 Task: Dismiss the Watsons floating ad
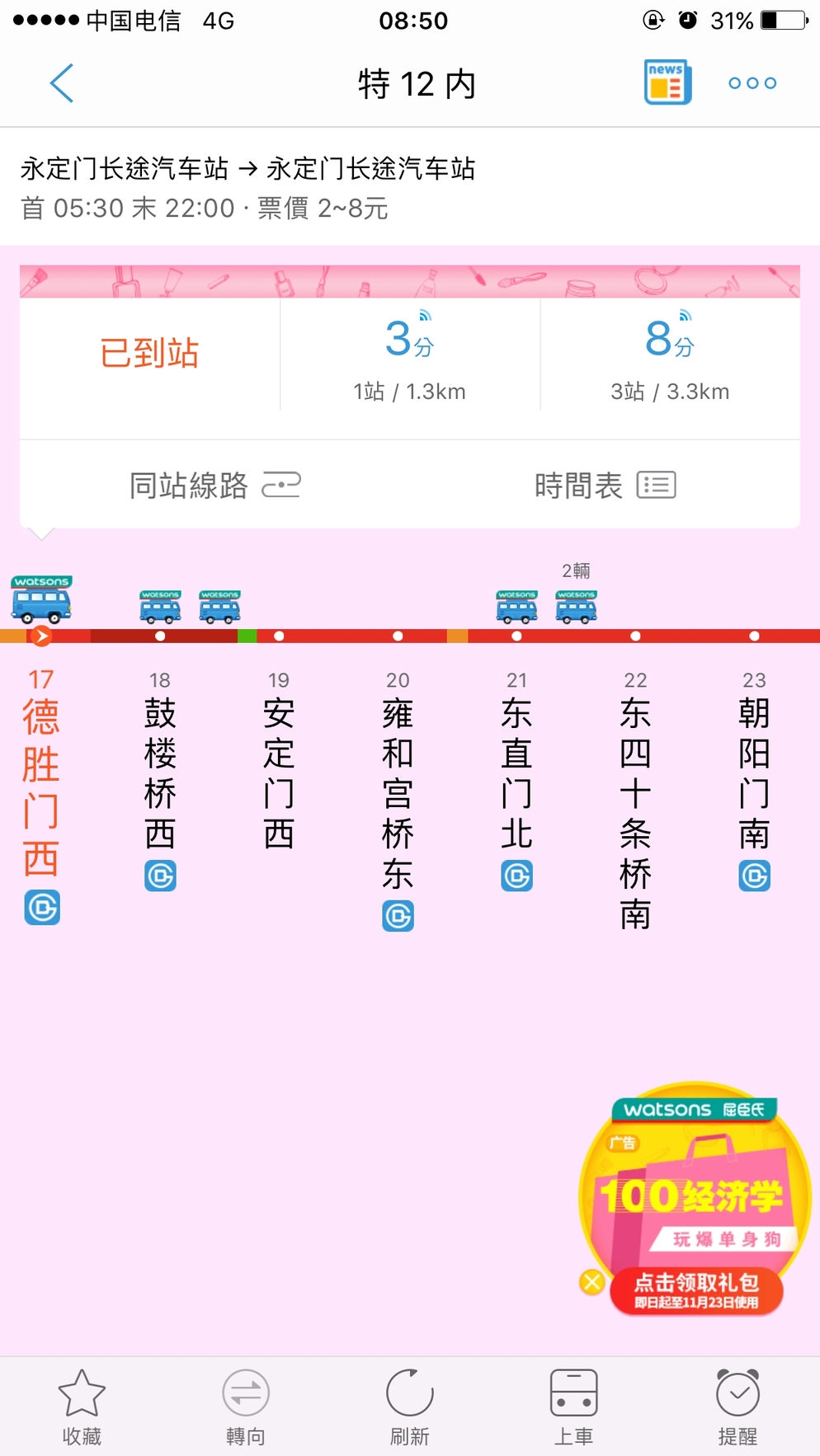[591, 1282]
